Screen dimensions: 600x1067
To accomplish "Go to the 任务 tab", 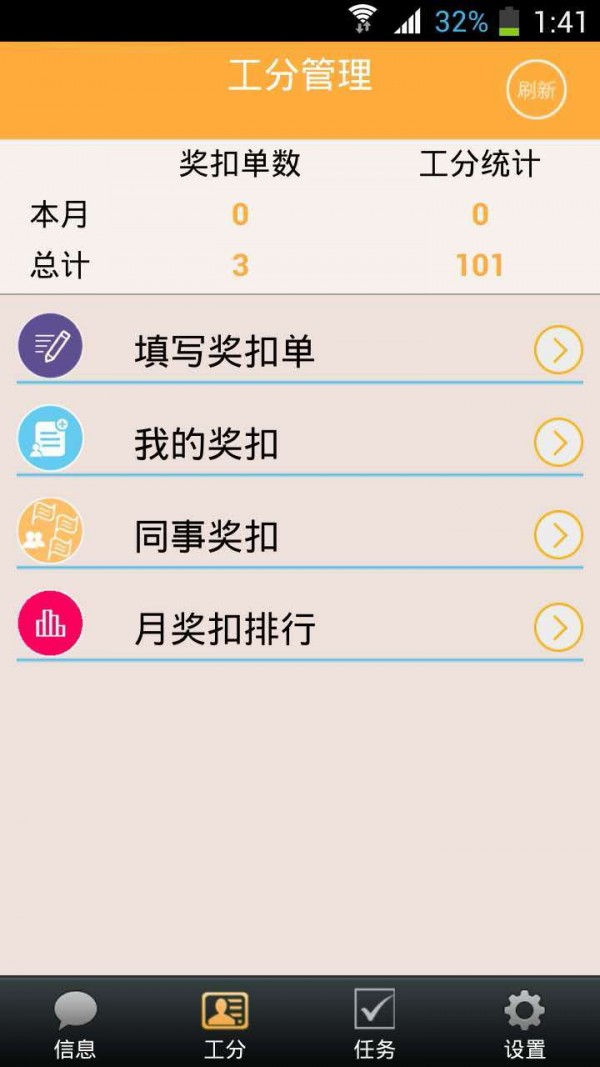I will pyautogui.click(x=375, y=1024).
